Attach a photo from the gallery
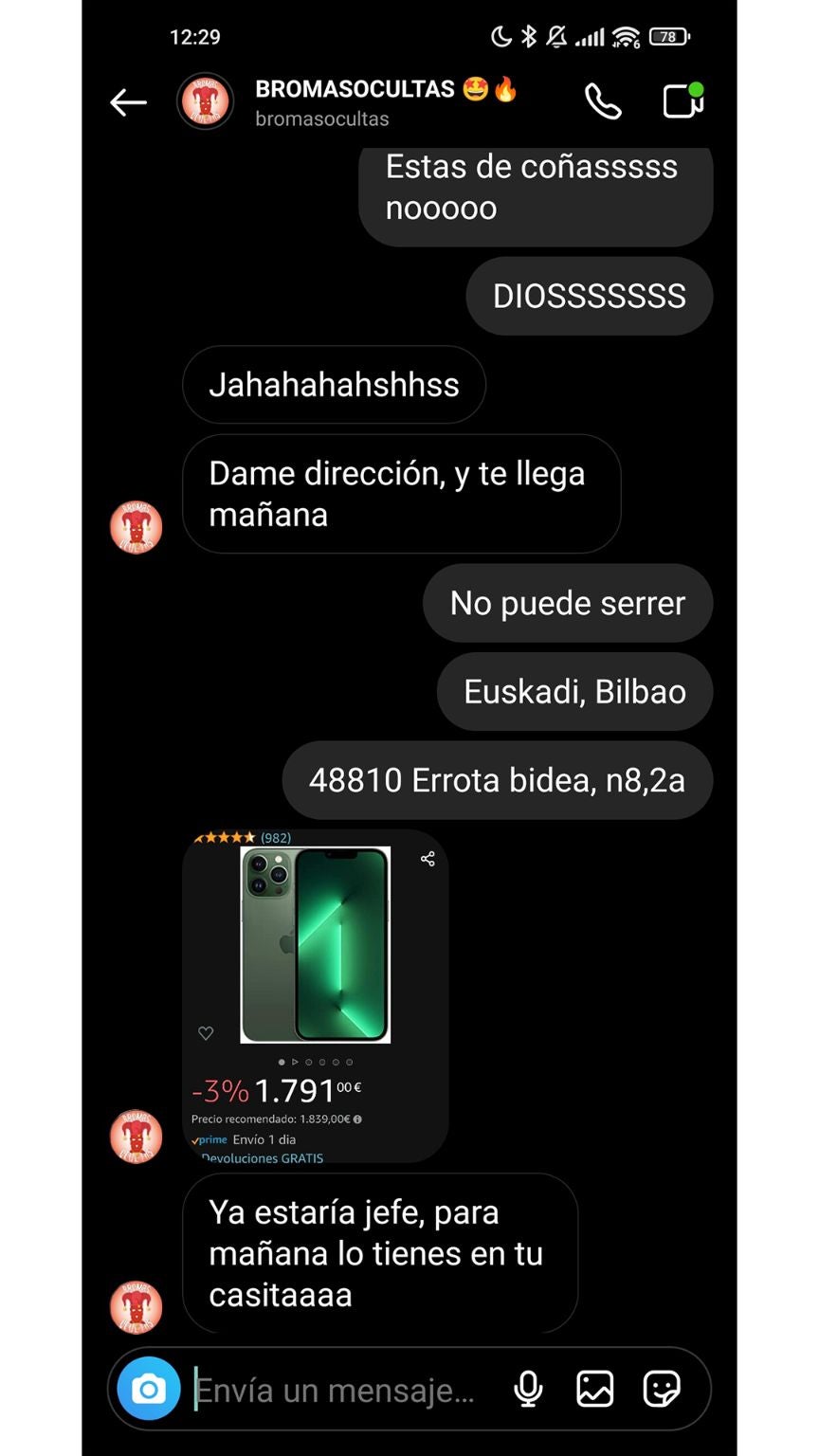This screenshot has height=1456, width=819. point(594,1390)
